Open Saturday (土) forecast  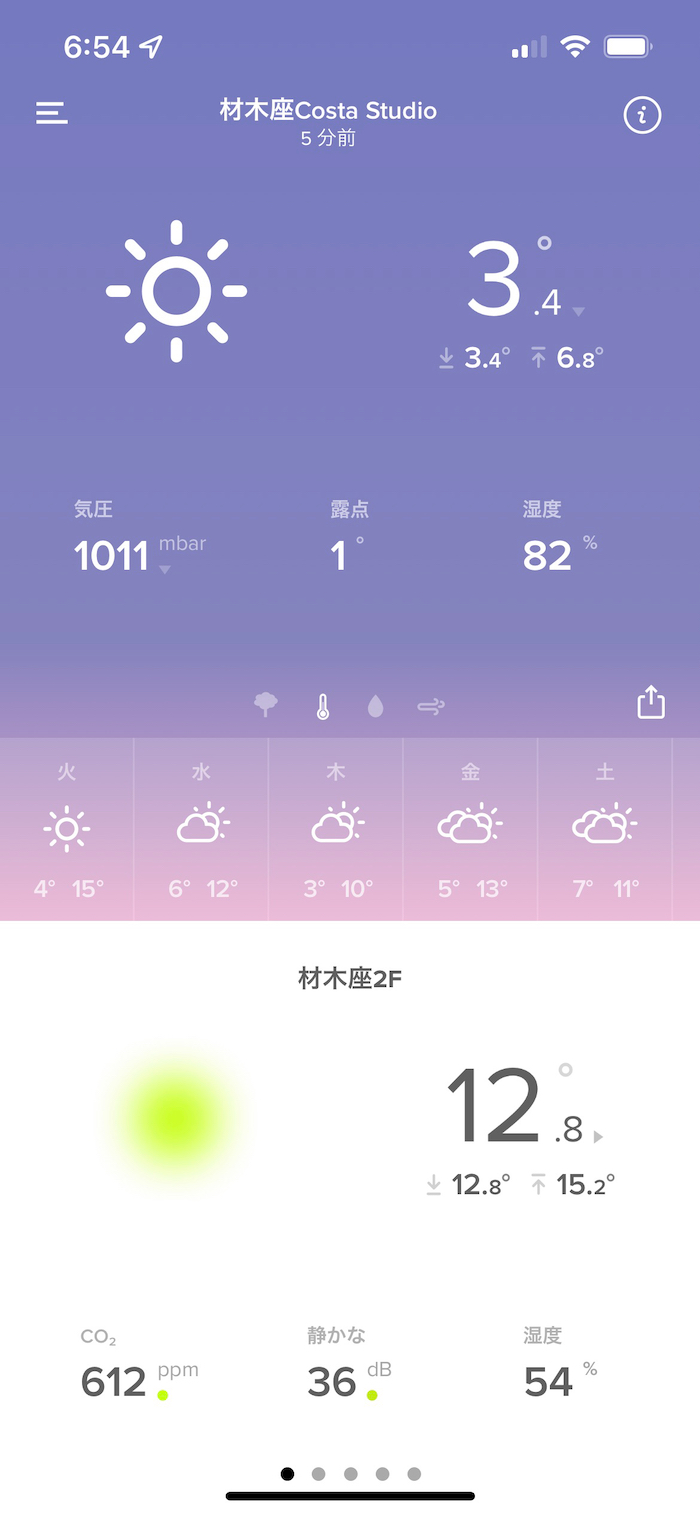pyautogui.click(x=605, y=829)
